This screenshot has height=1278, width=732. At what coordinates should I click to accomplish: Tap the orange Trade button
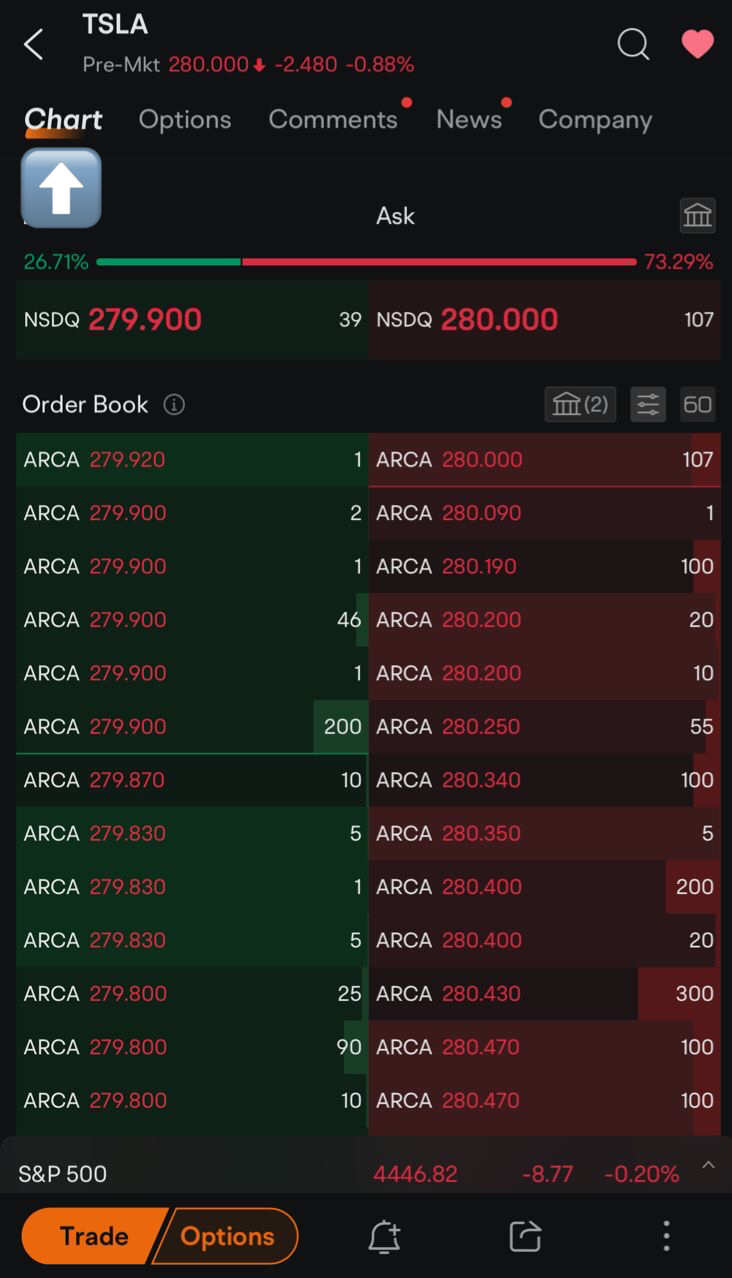[x=93, y=1236]
